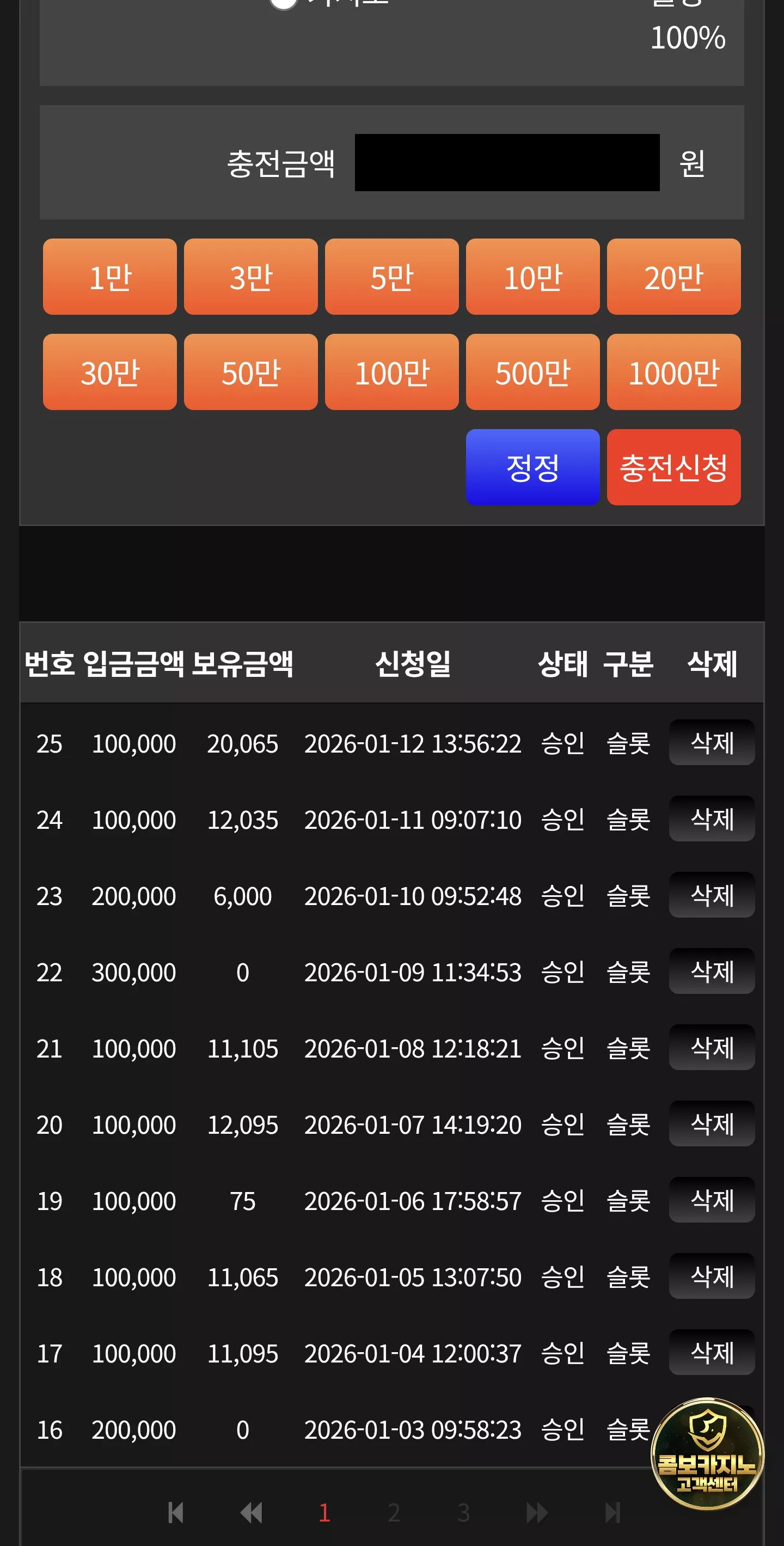Viewport: 784px width, 1546px height.
Task: Add 10만 to the charge amount
Action: point(532,277)
